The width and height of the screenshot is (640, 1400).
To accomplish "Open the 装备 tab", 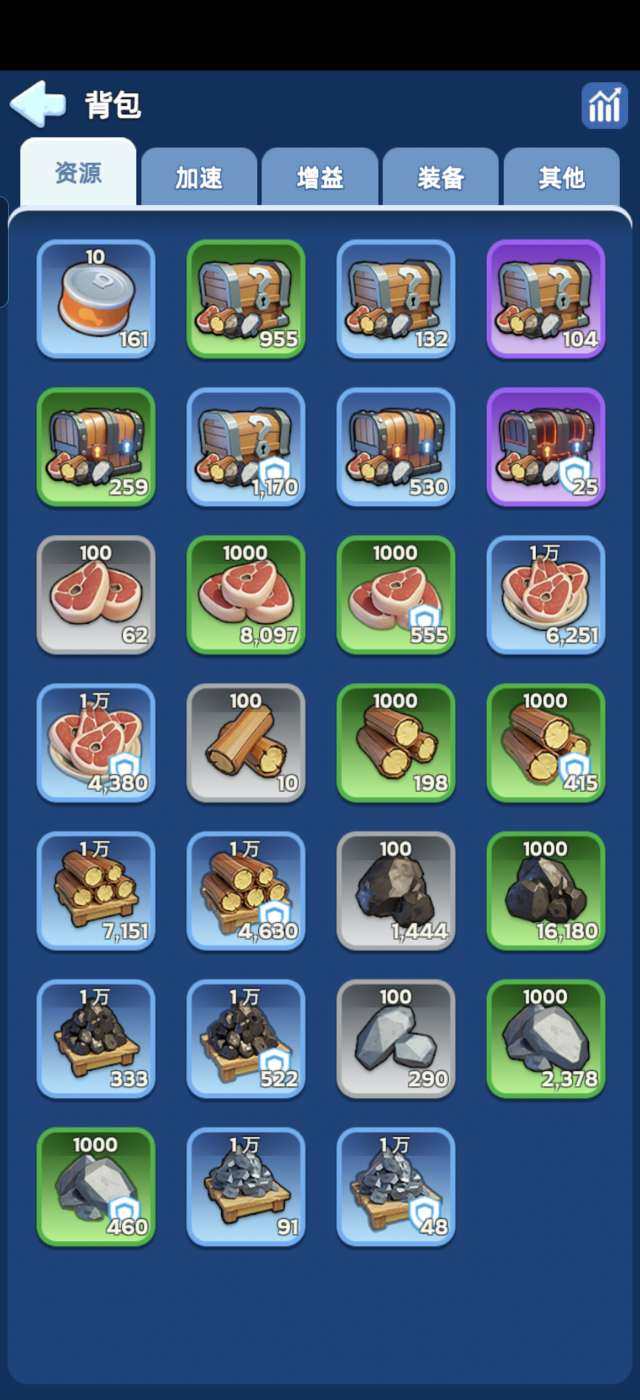I will click(x=441, y=178).
